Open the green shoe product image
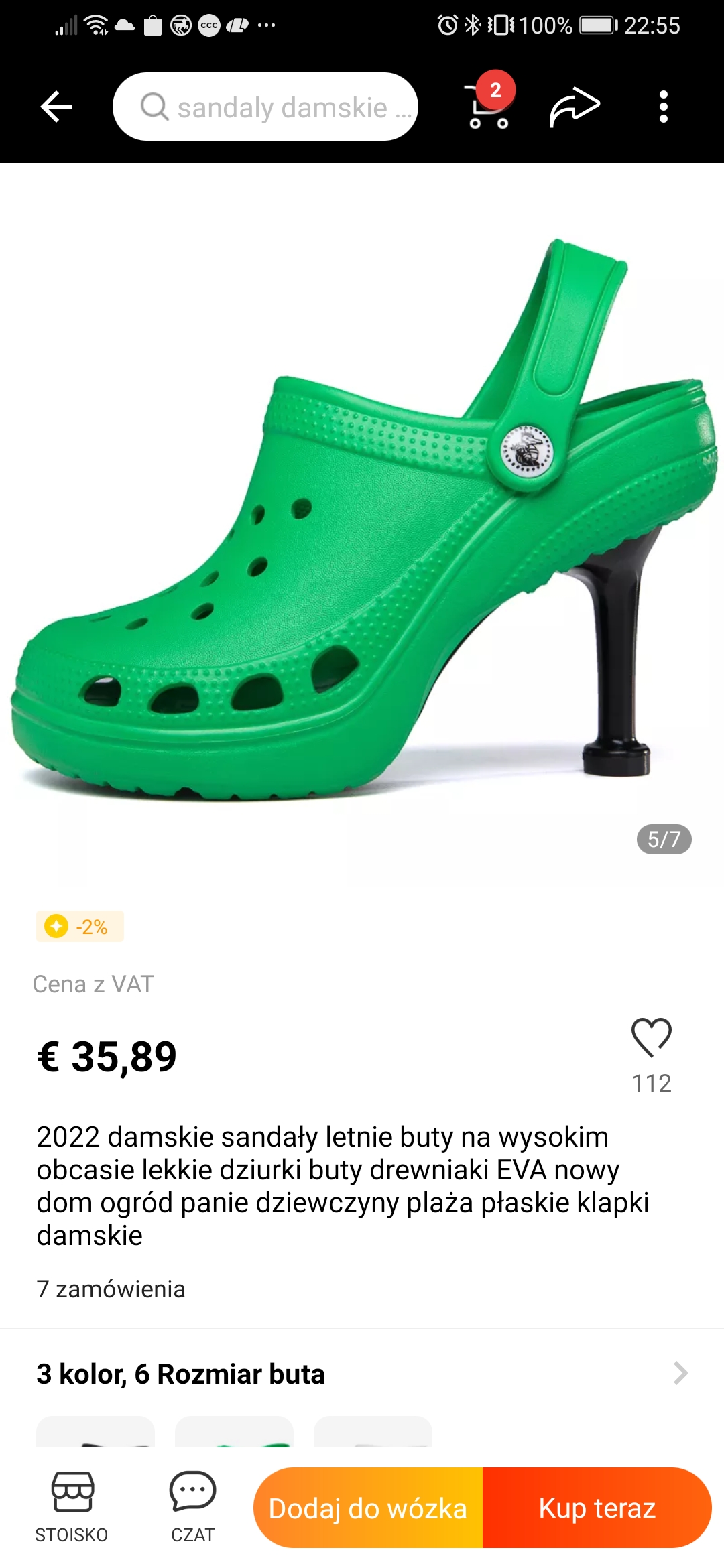Viewport: 724px width, 1568px height. (362, 523)
